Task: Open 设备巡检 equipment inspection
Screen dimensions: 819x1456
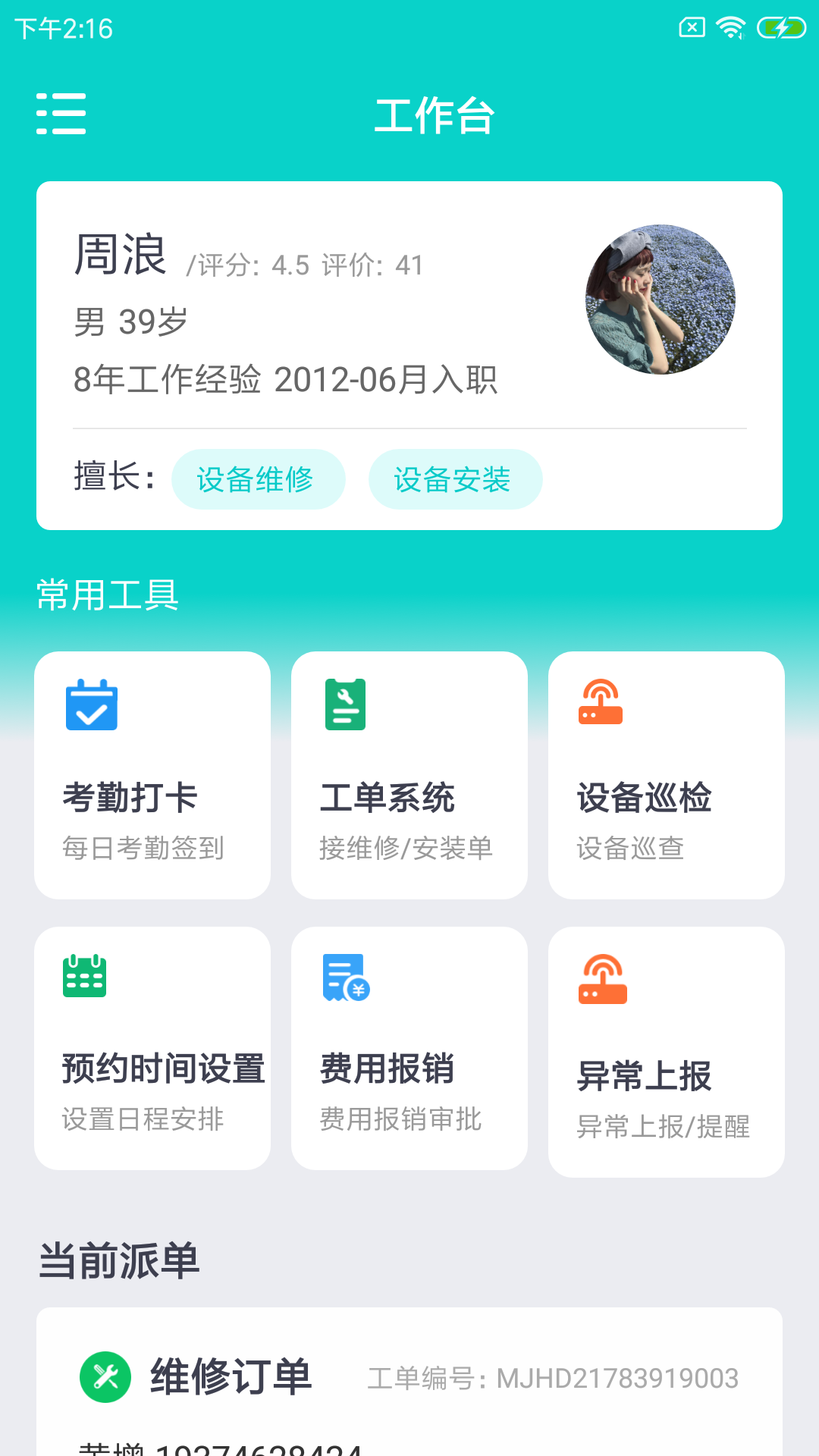Action: tap(666, 775)
